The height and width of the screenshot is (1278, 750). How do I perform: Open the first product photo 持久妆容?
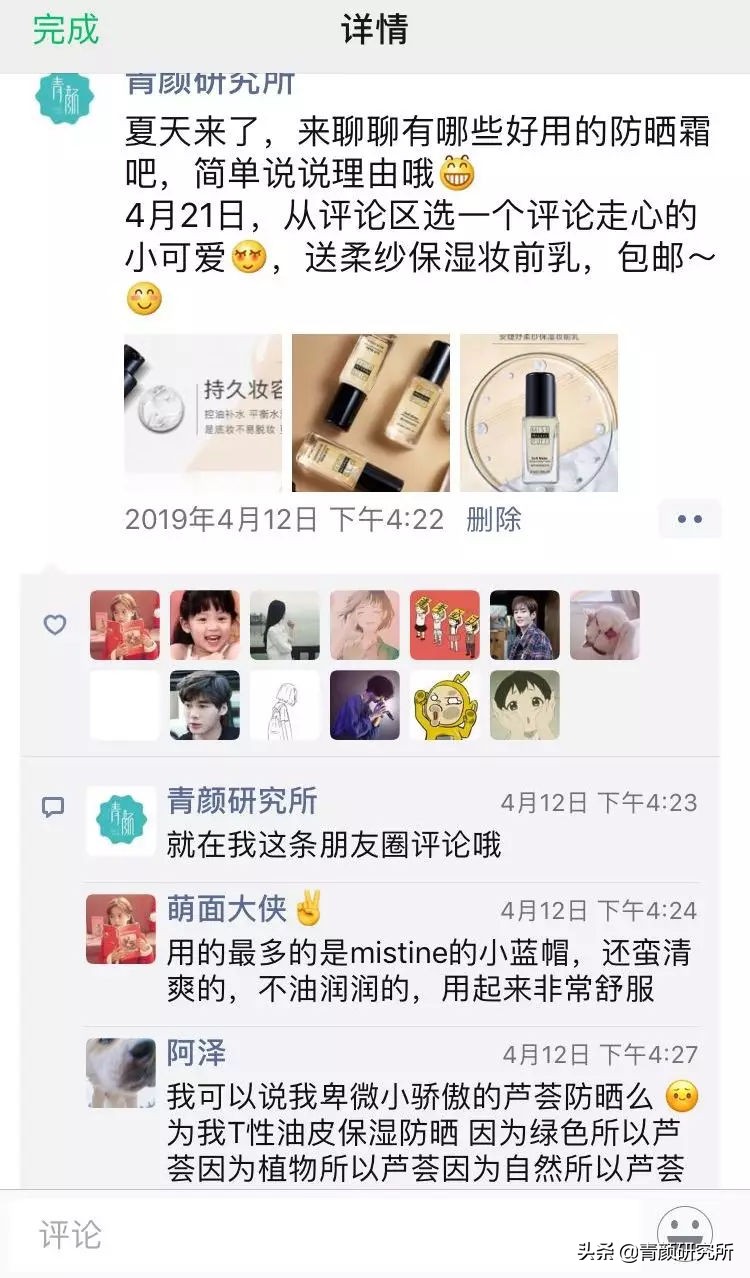[x=203, y=413]
